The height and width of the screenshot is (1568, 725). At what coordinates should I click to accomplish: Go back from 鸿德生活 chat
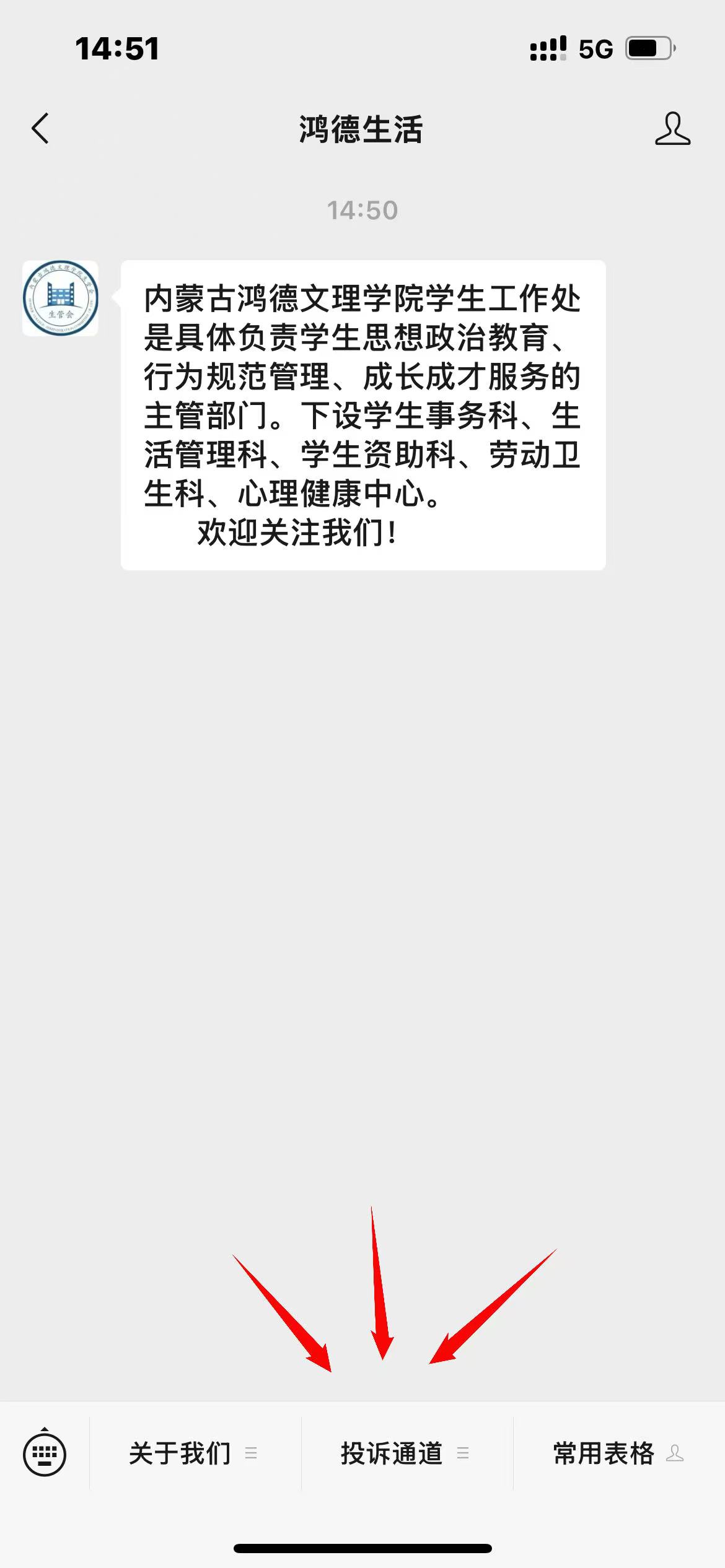40,129
